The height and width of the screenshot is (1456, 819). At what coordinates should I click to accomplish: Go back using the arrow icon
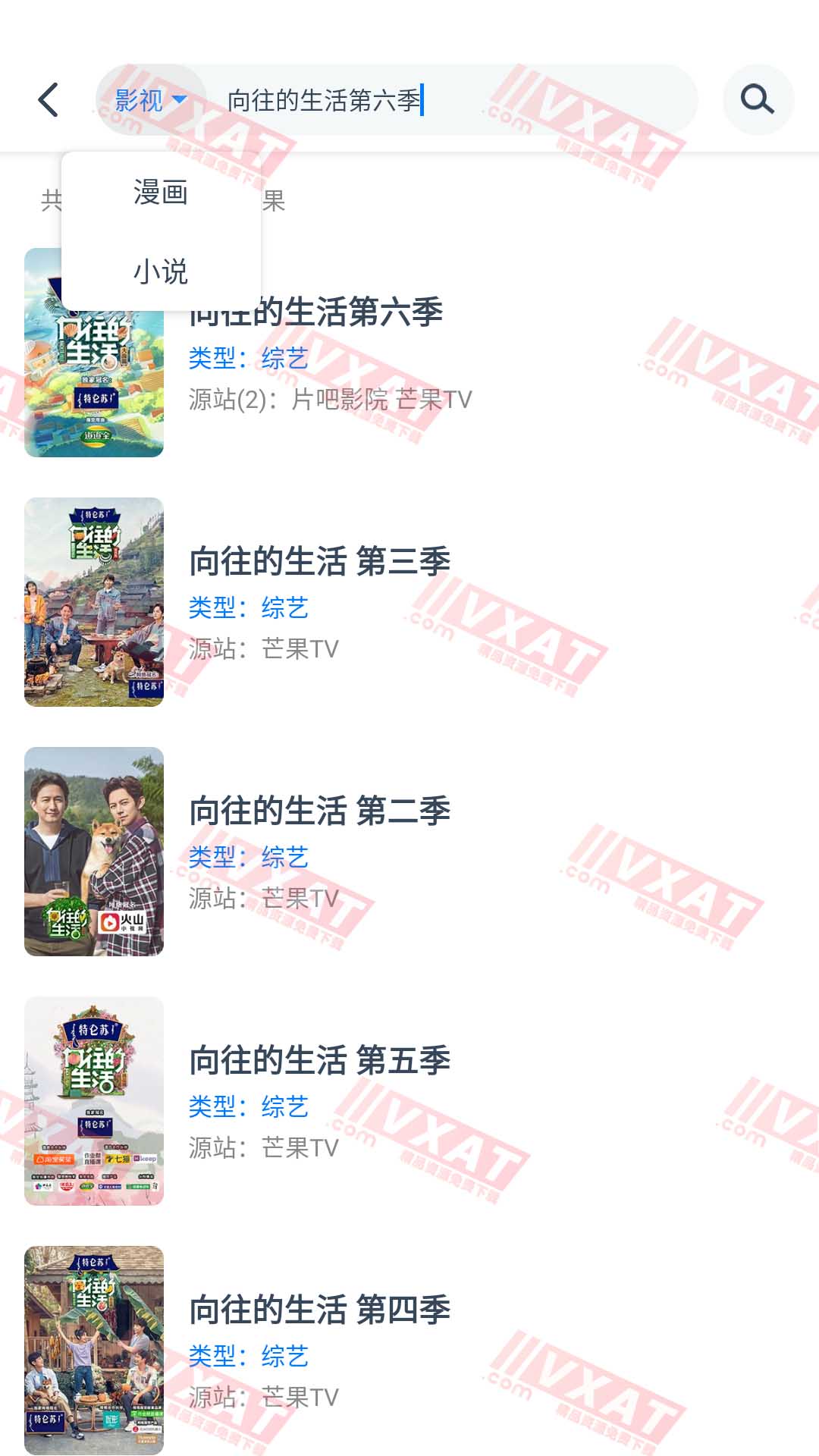click(49, 100)
